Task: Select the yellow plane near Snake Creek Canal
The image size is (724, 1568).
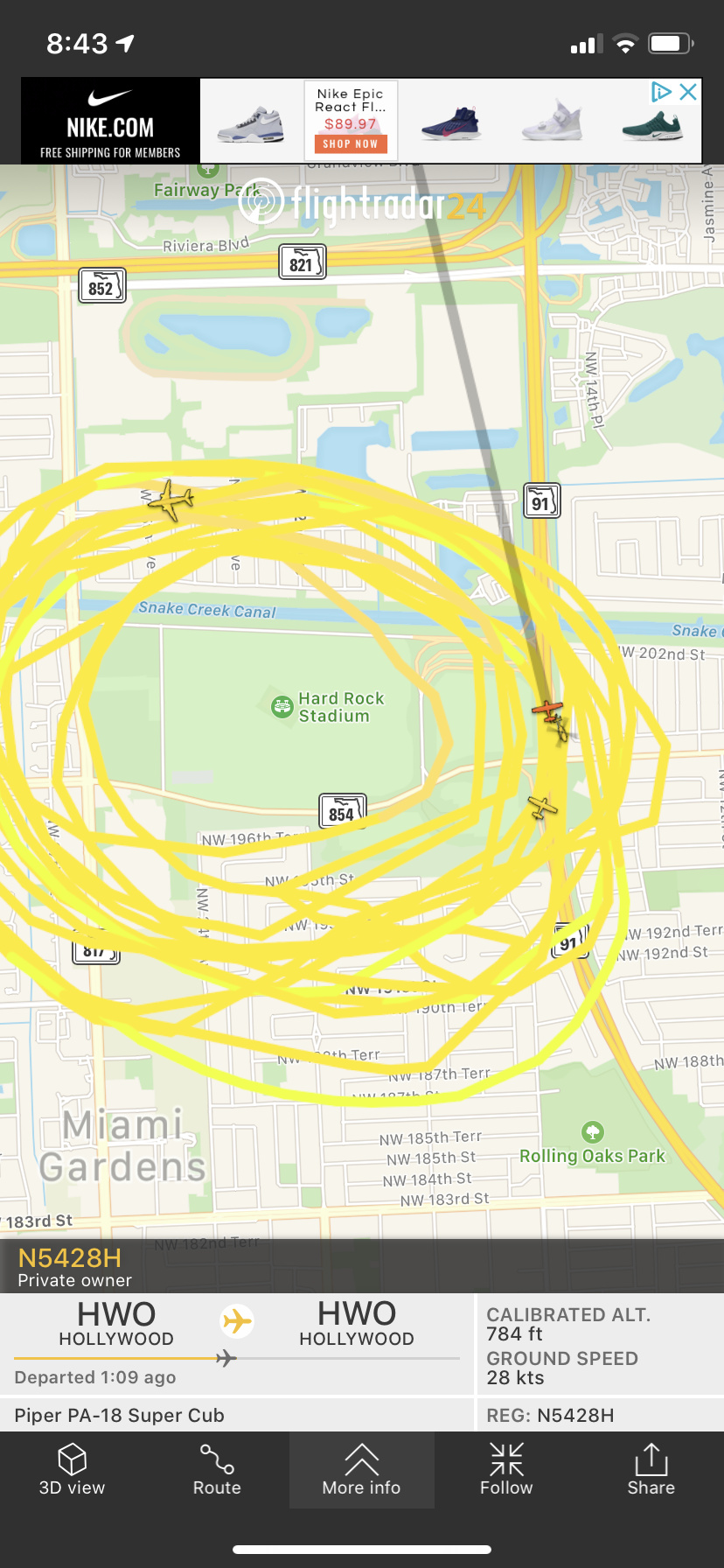Action: 171,500
